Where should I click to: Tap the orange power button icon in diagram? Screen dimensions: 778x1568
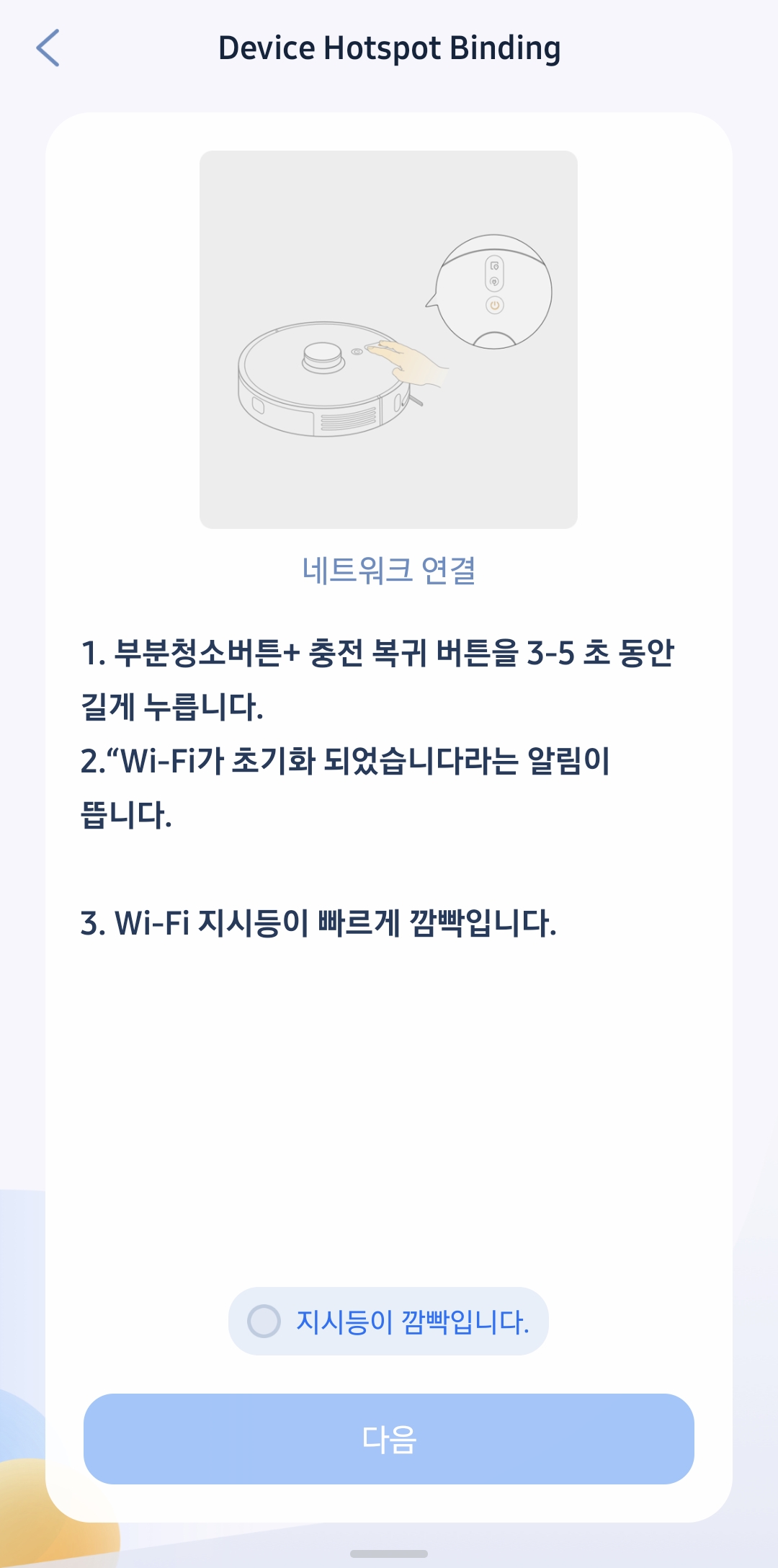495,305
